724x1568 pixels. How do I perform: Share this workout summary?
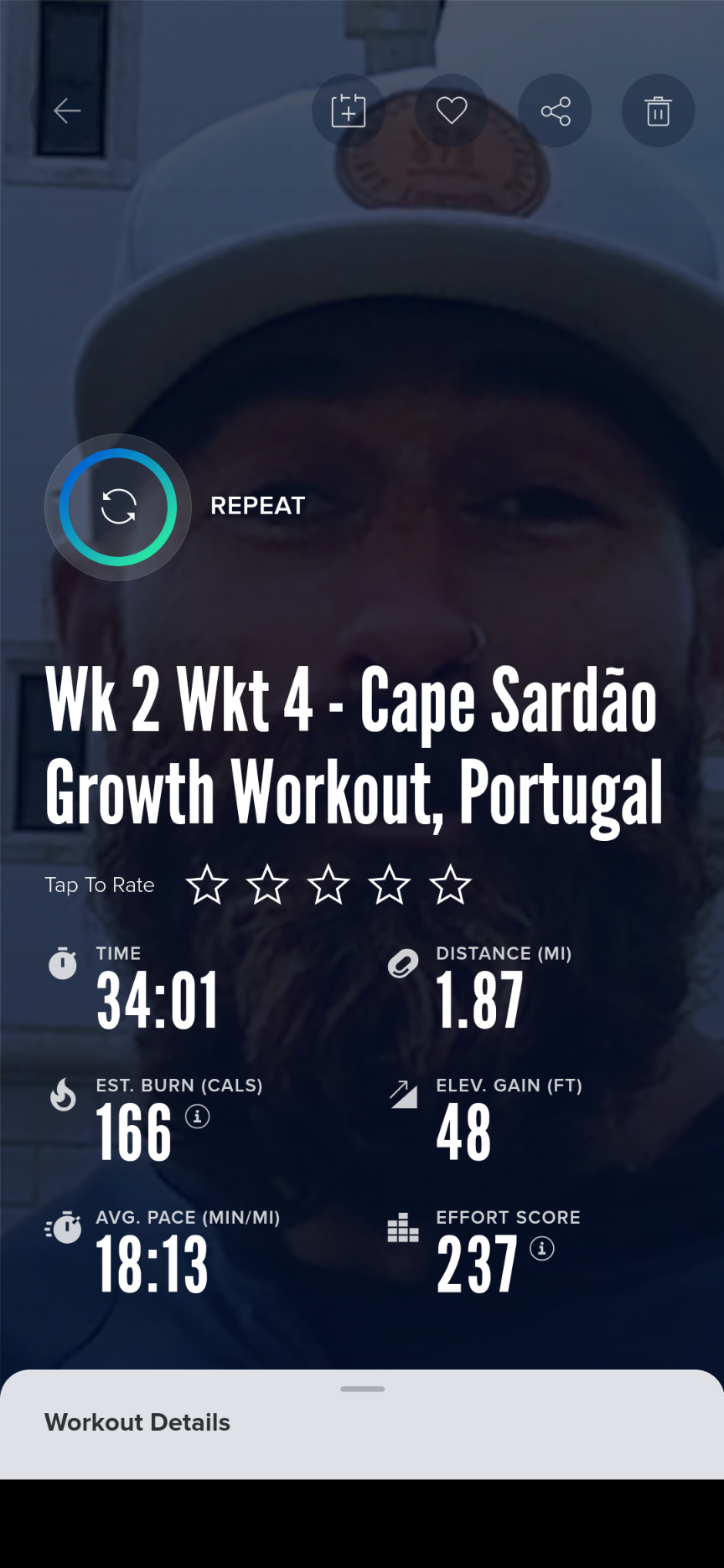point(556,111)
